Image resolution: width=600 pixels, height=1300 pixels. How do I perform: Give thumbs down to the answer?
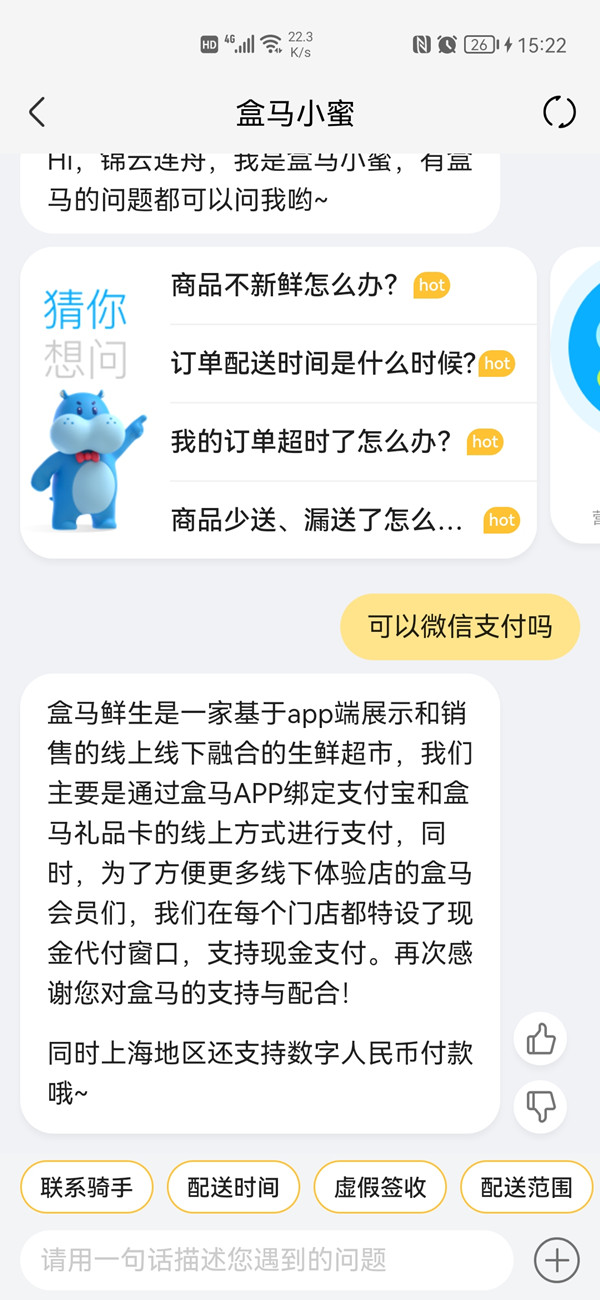[540, 1107]
